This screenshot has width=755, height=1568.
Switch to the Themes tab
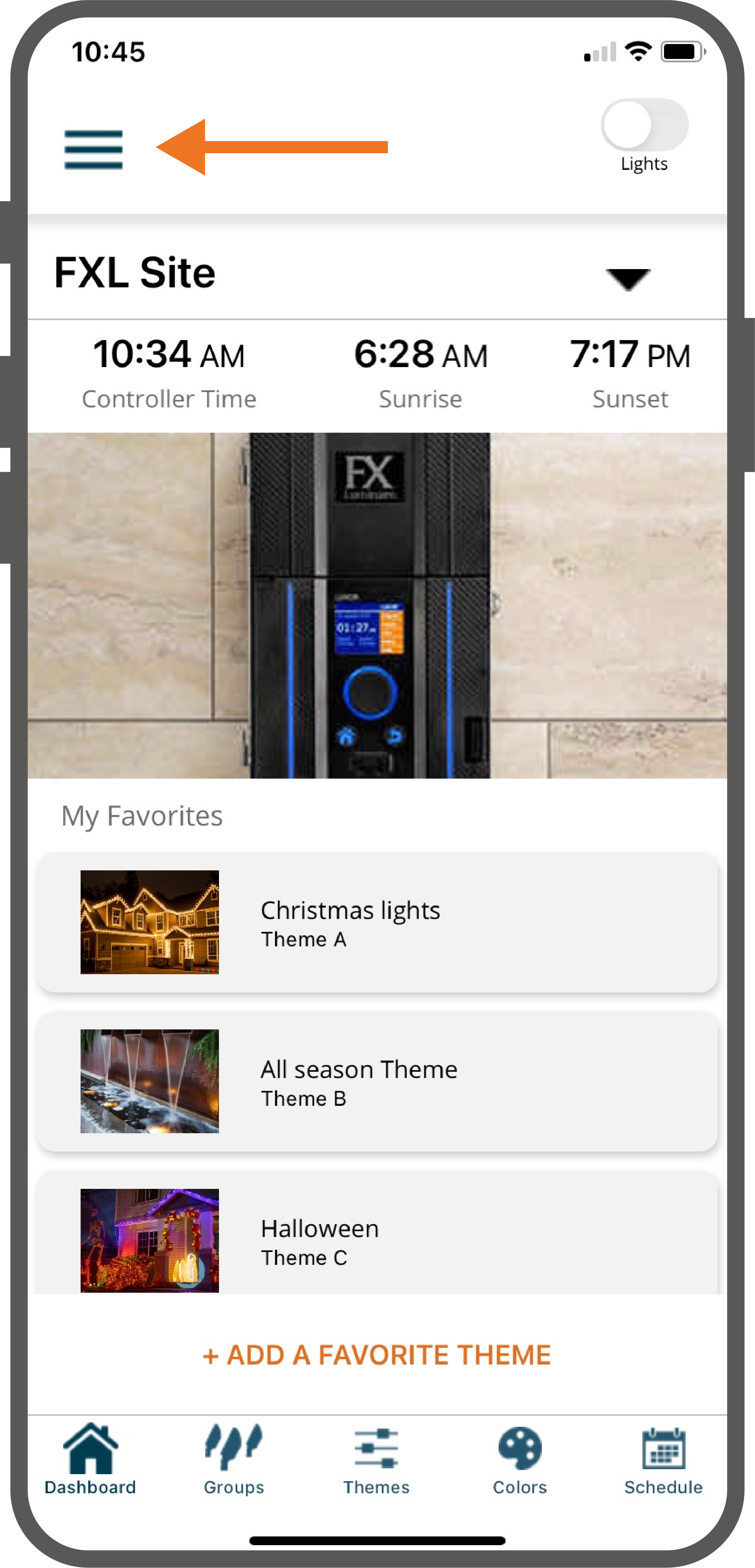click(376, 1458)
